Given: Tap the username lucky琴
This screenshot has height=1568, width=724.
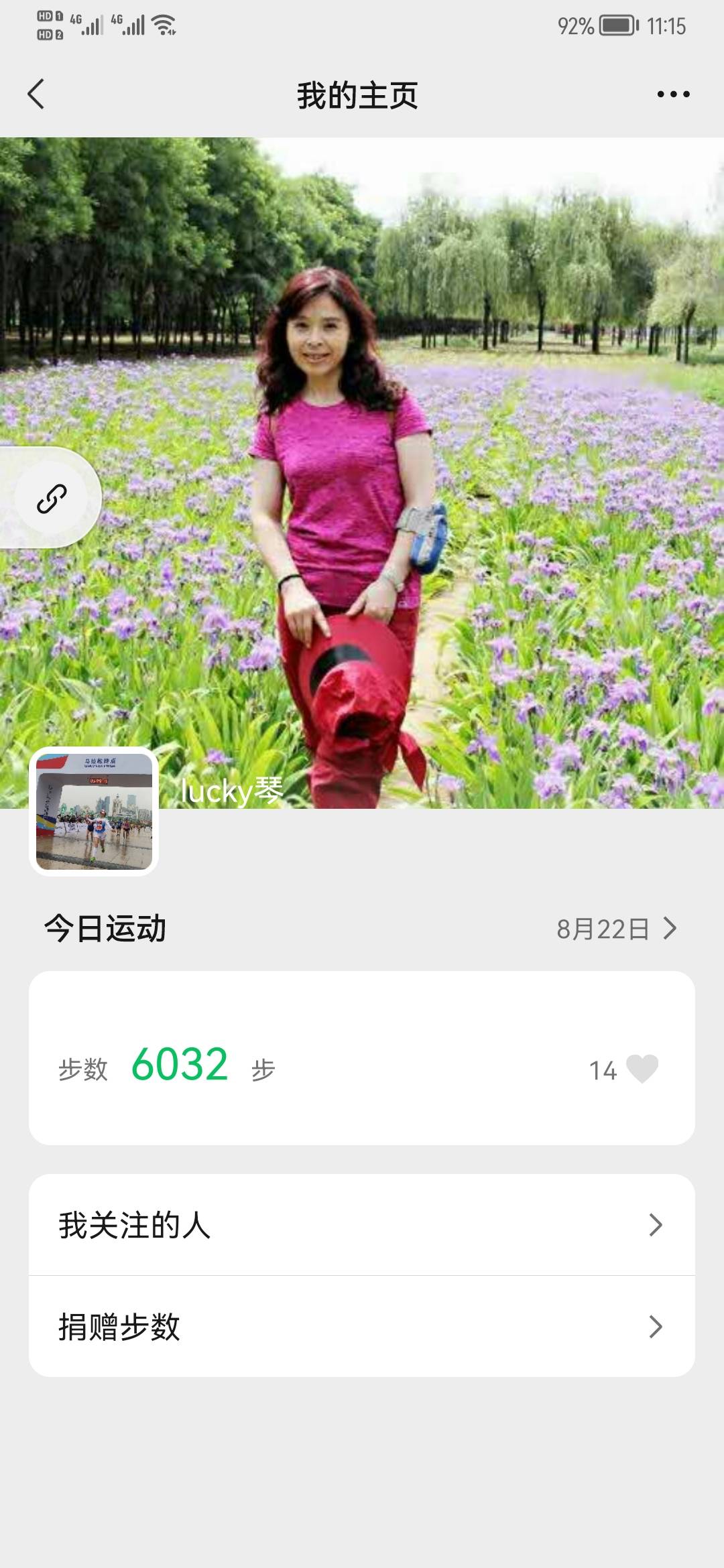Looking at the screenshot, I should pyautogui.click(x=231, y=791).
